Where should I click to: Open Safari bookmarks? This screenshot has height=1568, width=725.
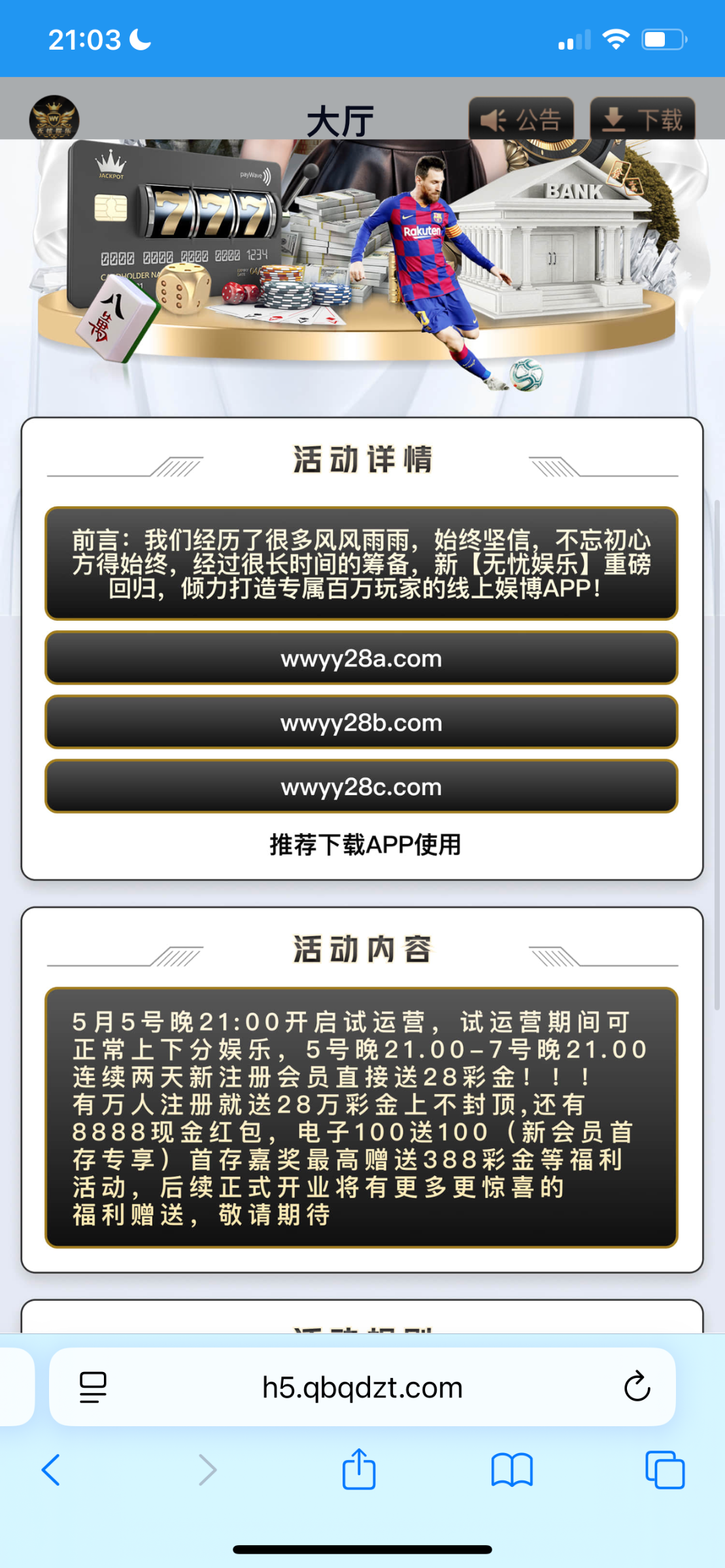(x=512, y=1470)
